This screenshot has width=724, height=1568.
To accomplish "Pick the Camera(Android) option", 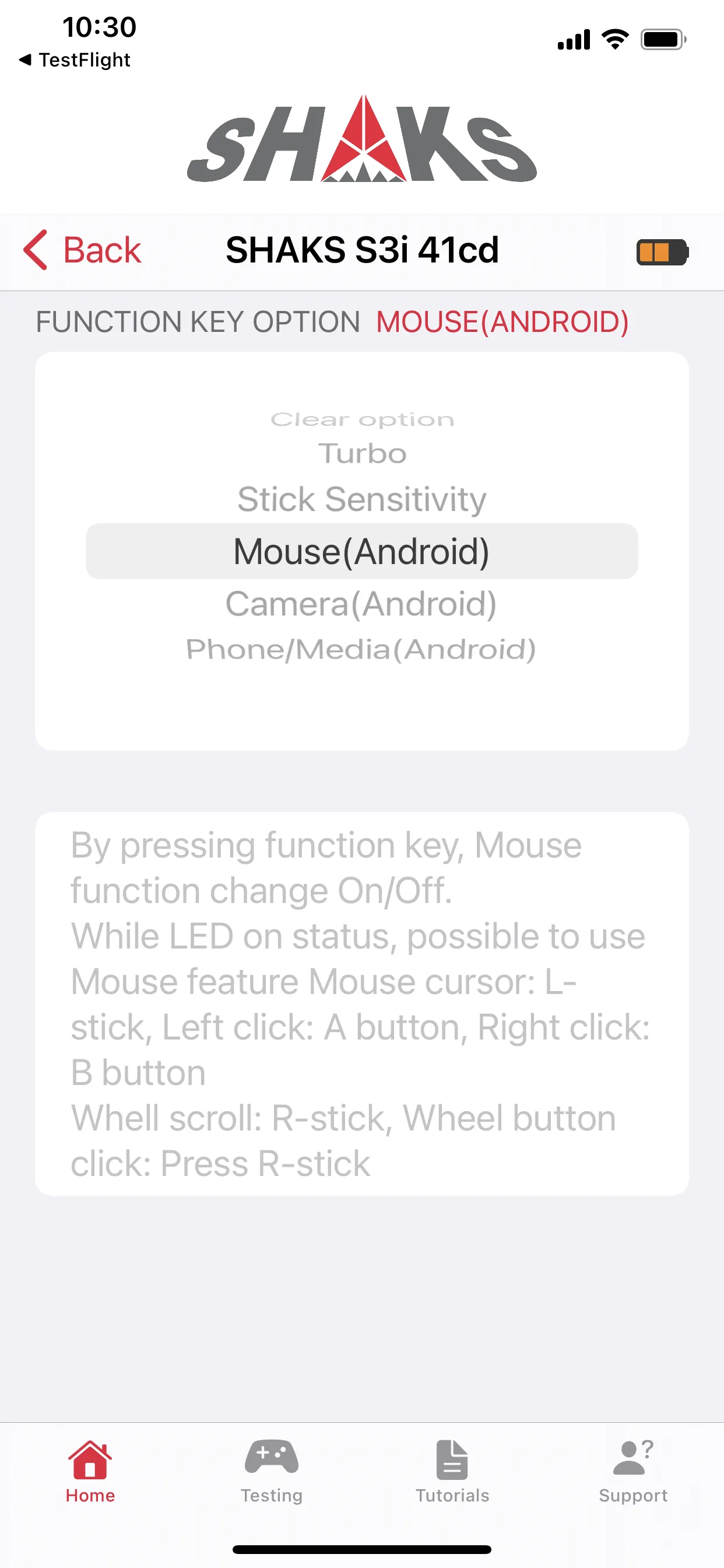I will click(362, 604).
